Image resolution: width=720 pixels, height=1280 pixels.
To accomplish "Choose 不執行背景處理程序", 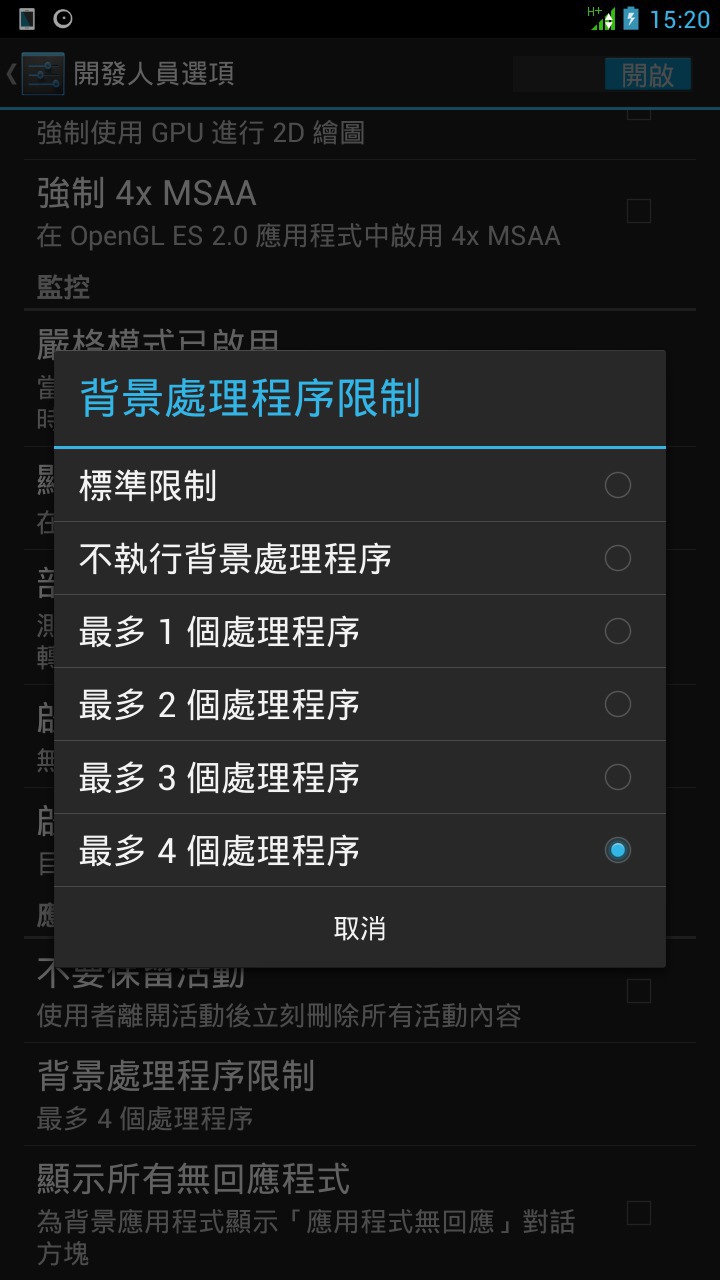I will pos(360,558).
